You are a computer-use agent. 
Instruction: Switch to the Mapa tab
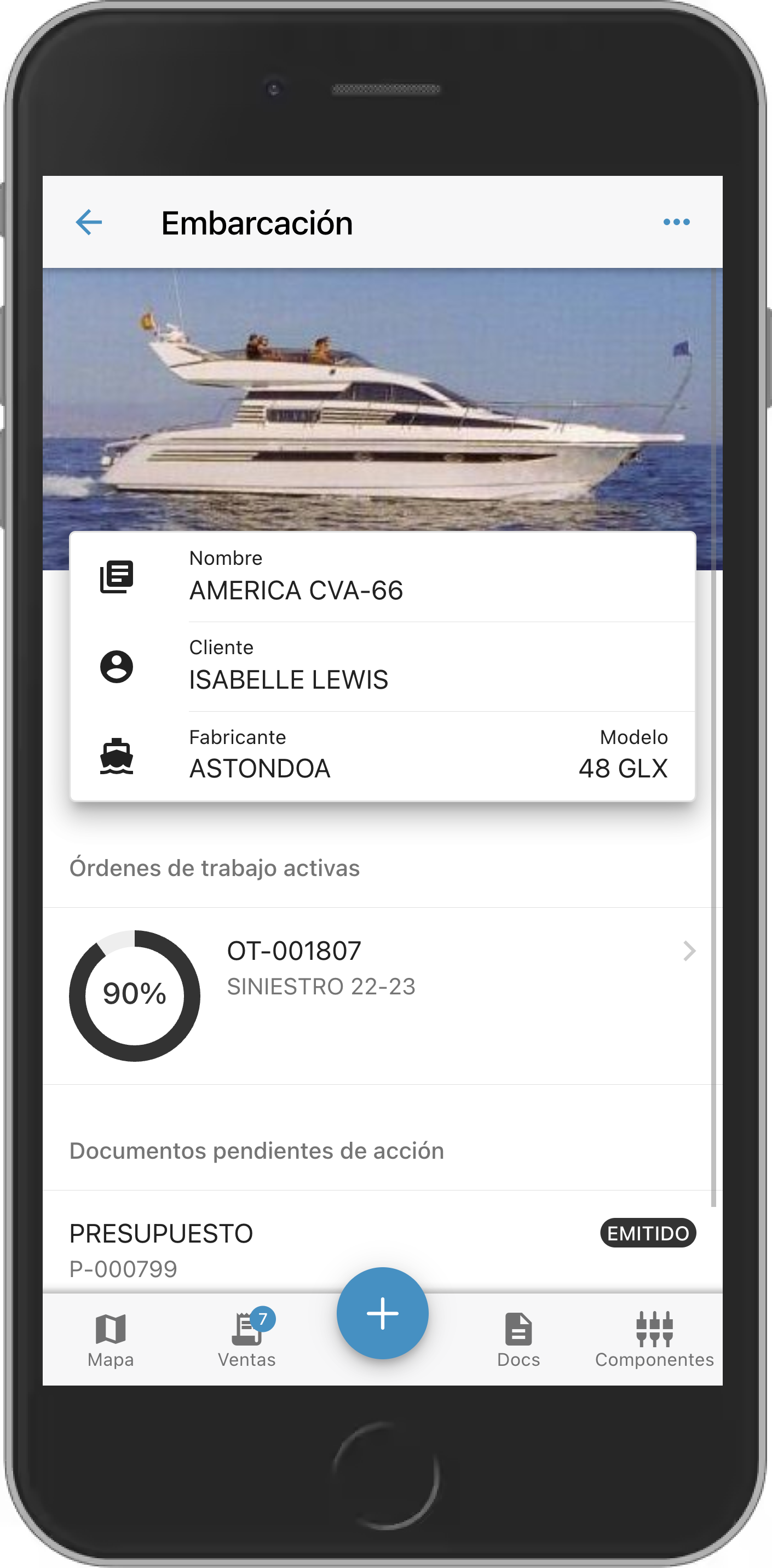[111, 1340]
